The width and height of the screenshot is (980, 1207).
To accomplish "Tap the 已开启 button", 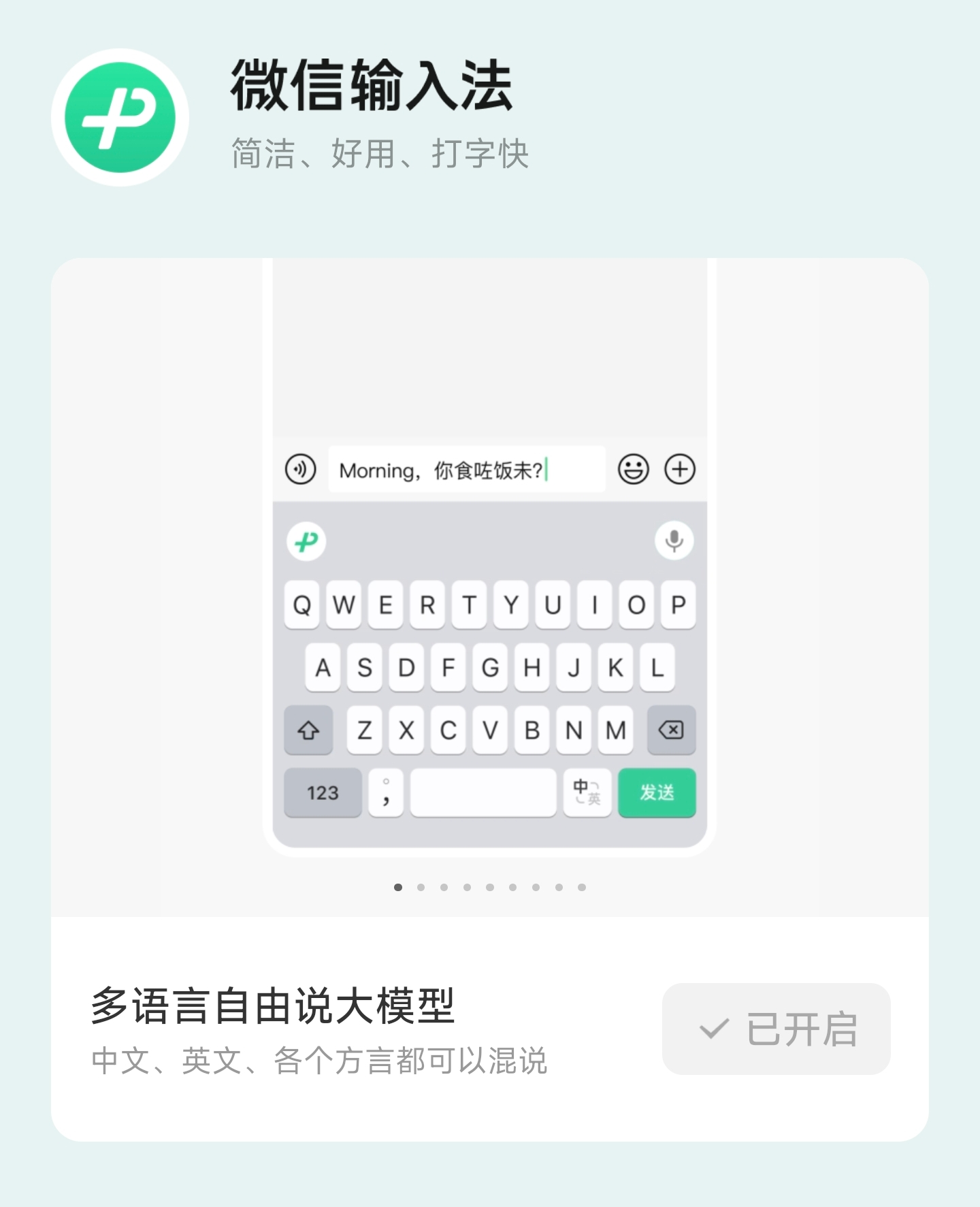I will tap(776, 1029).
